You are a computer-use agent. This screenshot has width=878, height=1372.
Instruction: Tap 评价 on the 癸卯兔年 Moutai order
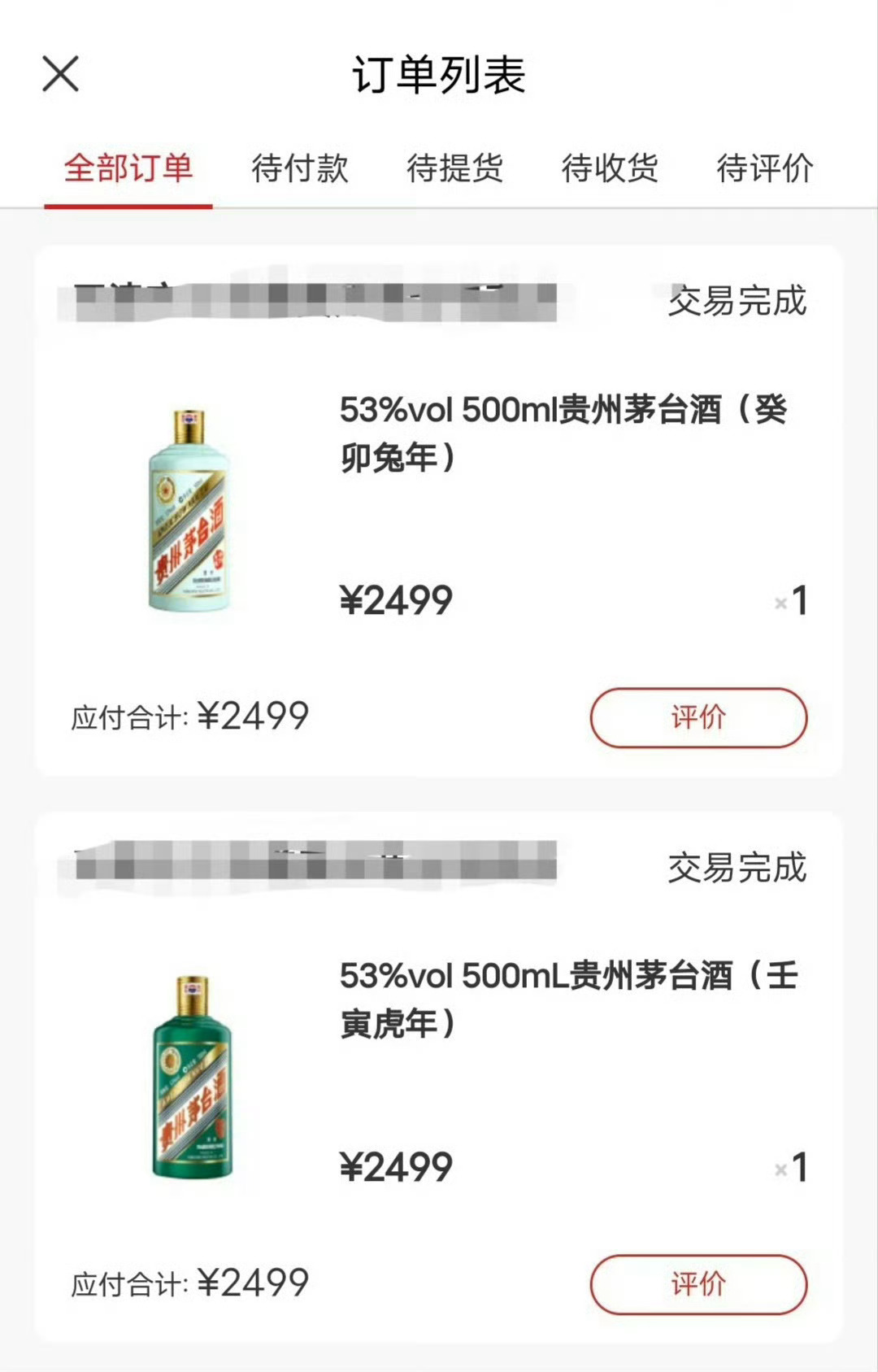point(698,719)
